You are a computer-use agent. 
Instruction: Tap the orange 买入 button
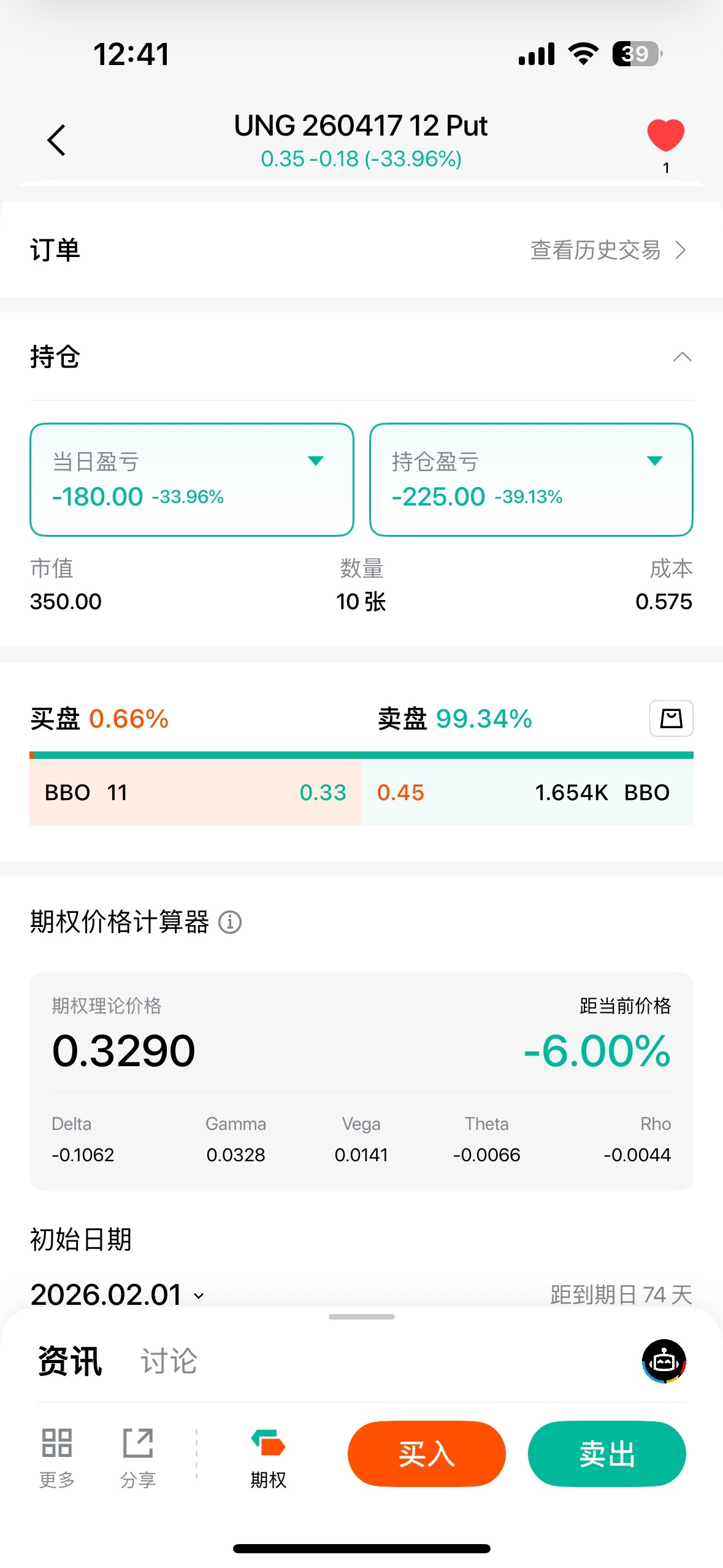point(426,1454)
